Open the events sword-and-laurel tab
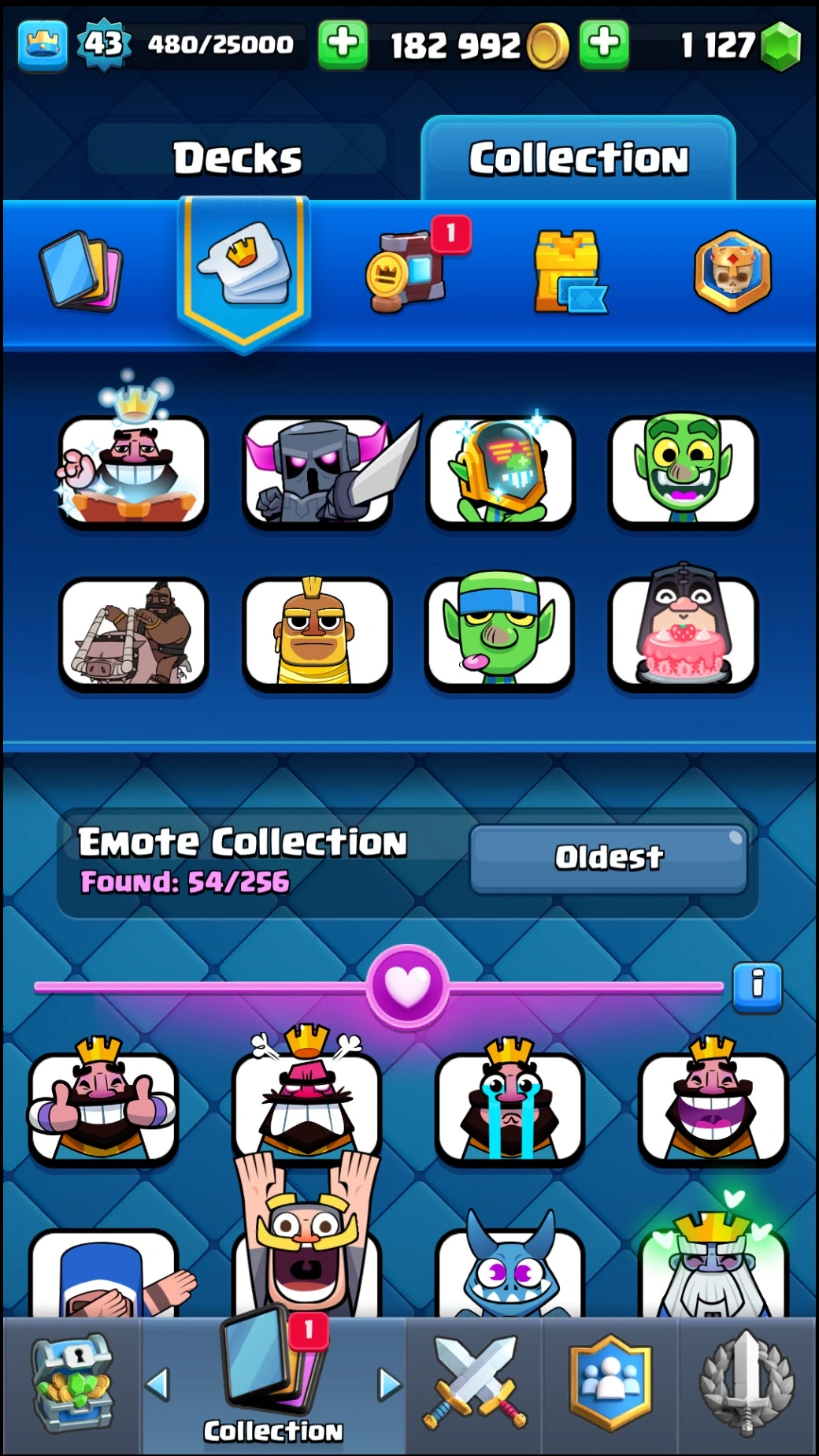 point(747,1387)
